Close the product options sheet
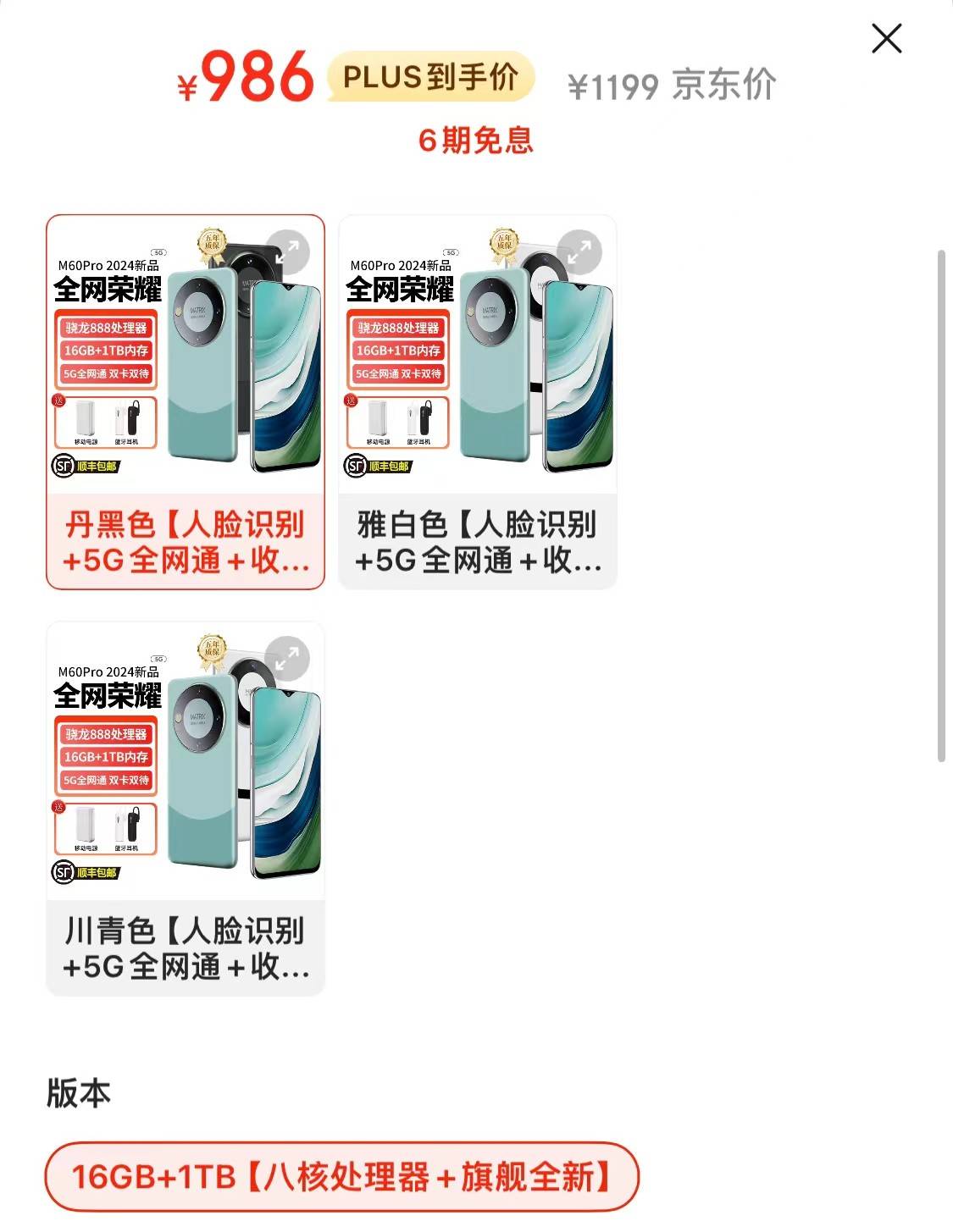This screenshot has height=1232, width=953. (x=886, y=39)
